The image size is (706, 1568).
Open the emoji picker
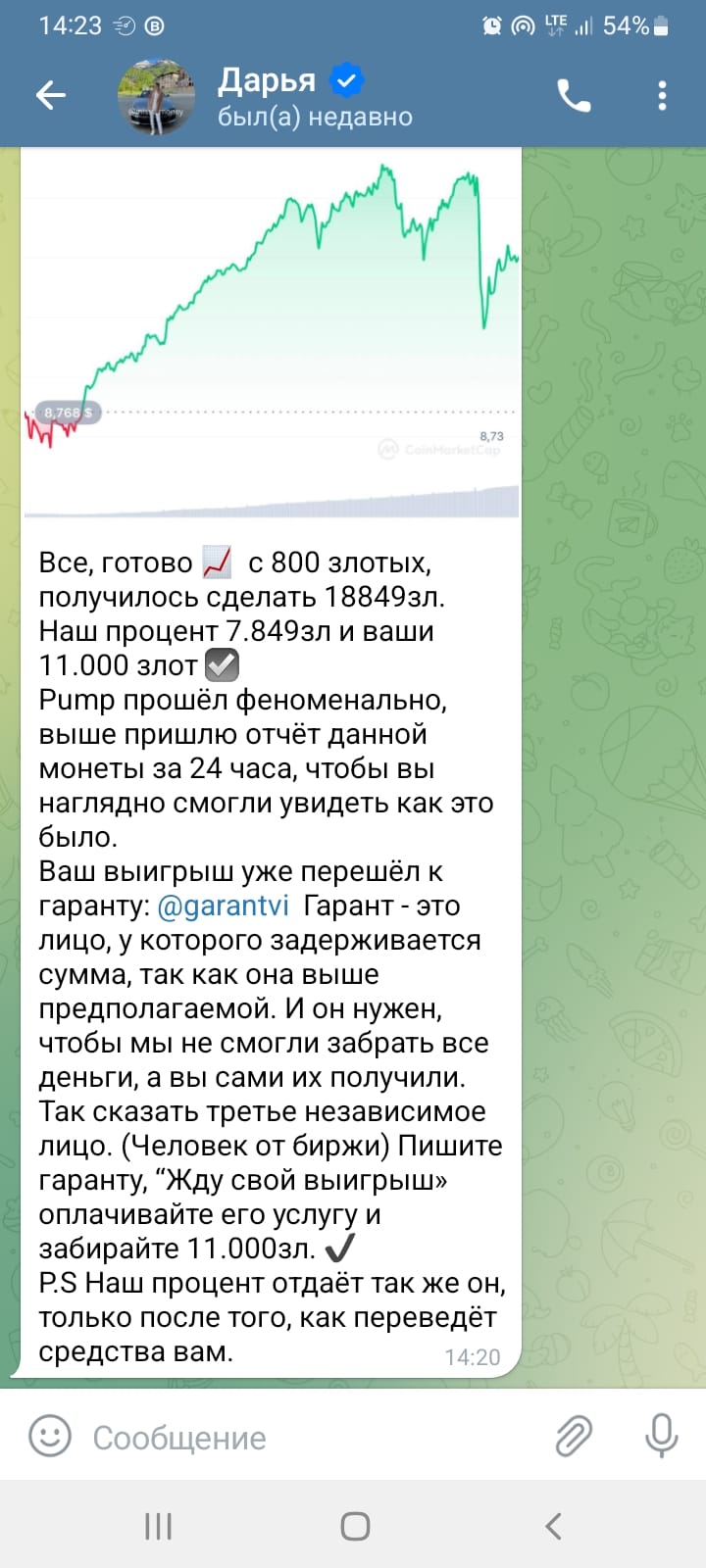tap(49, 1437)
